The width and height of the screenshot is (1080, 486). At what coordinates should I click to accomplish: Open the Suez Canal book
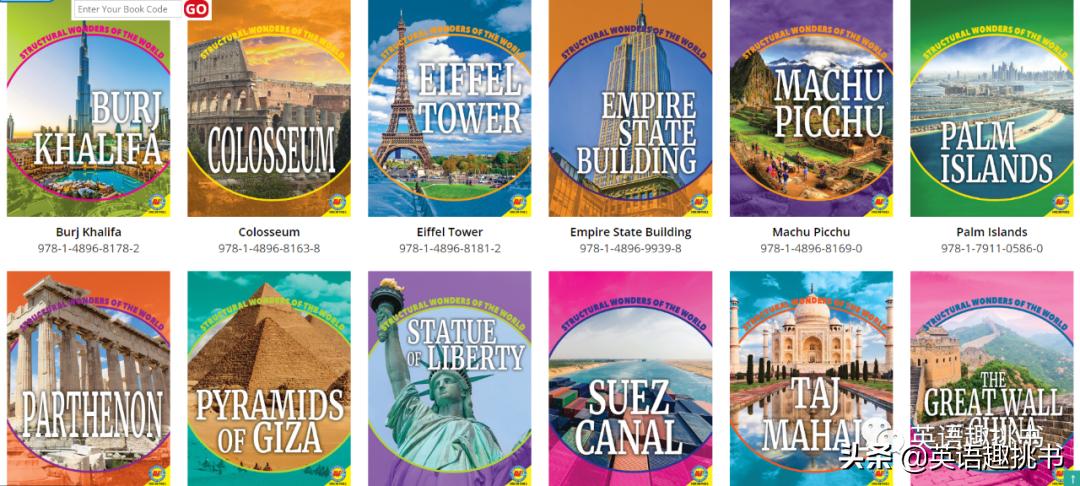pos(630,380)
